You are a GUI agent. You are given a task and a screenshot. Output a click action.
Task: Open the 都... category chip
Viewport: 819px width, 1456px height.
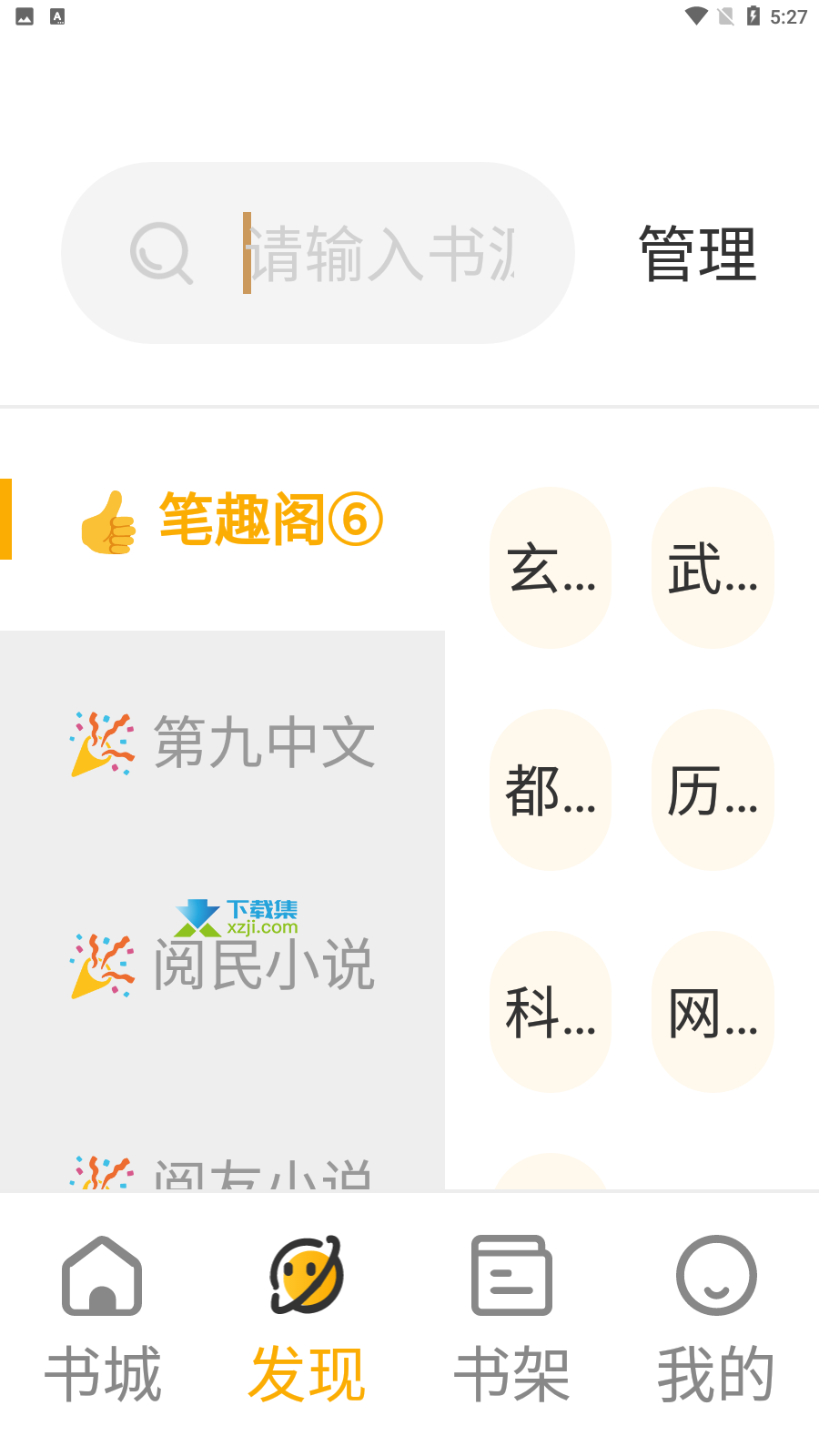pyautogui.click(x=551, y=790)
